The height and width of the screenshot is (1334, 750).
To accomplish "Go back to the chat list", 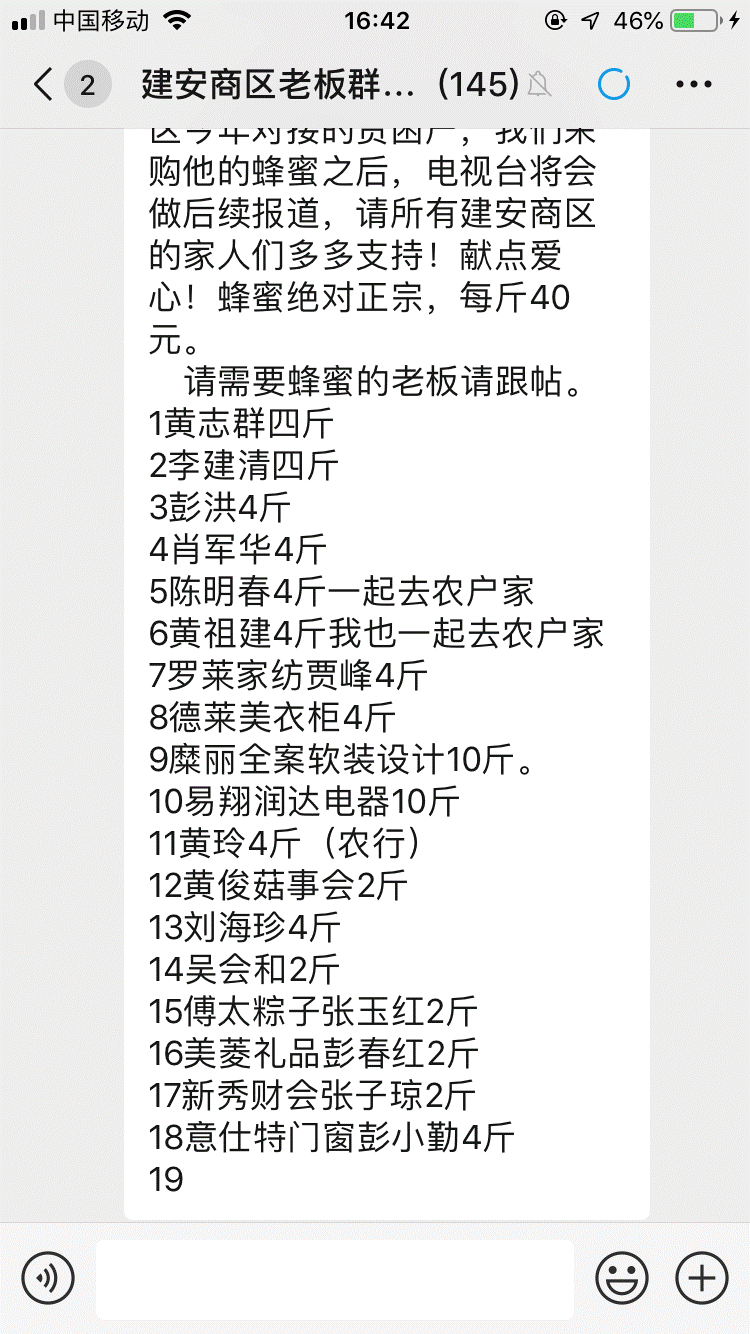I will pyautogui.click(x=43, y=85).
